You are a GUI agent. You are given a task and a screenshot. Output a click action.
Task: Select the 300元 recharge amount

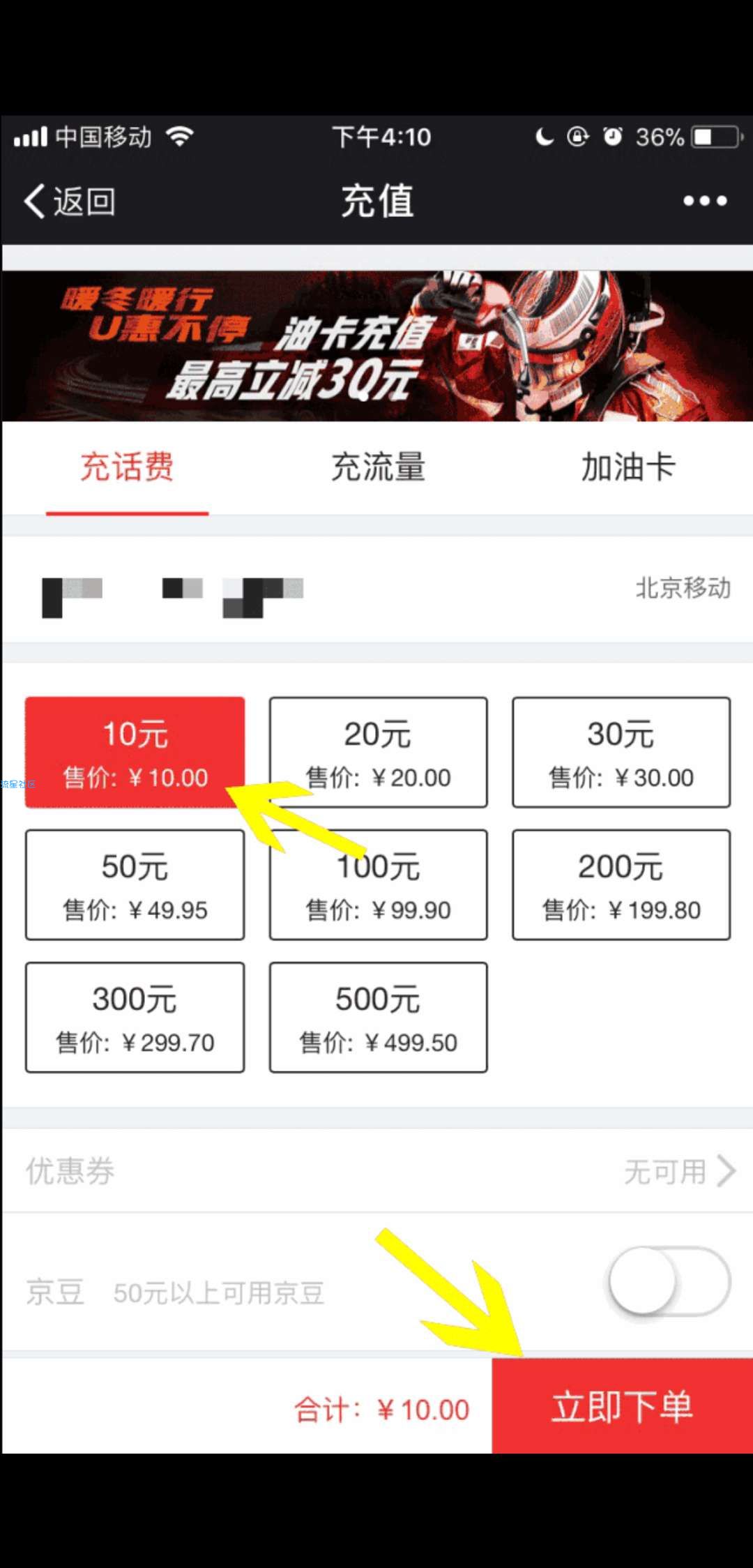135,1017
